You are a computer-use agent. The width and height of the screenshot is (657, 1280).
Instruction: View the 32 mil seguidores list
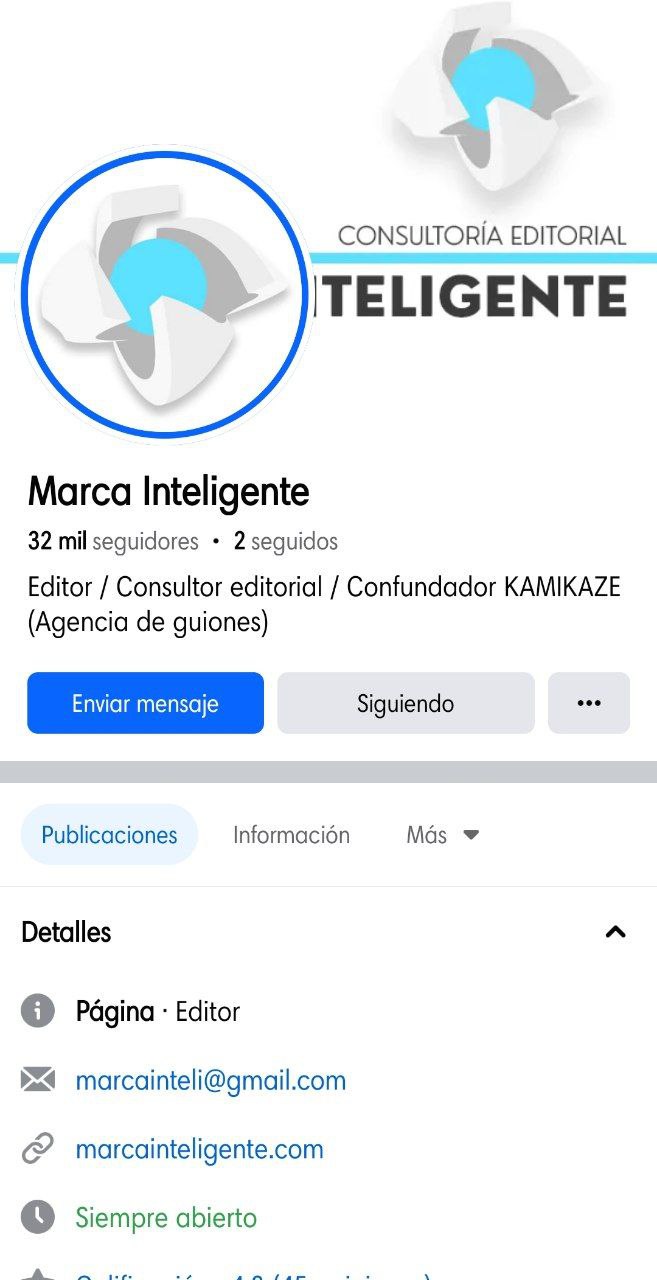[113, 542]
